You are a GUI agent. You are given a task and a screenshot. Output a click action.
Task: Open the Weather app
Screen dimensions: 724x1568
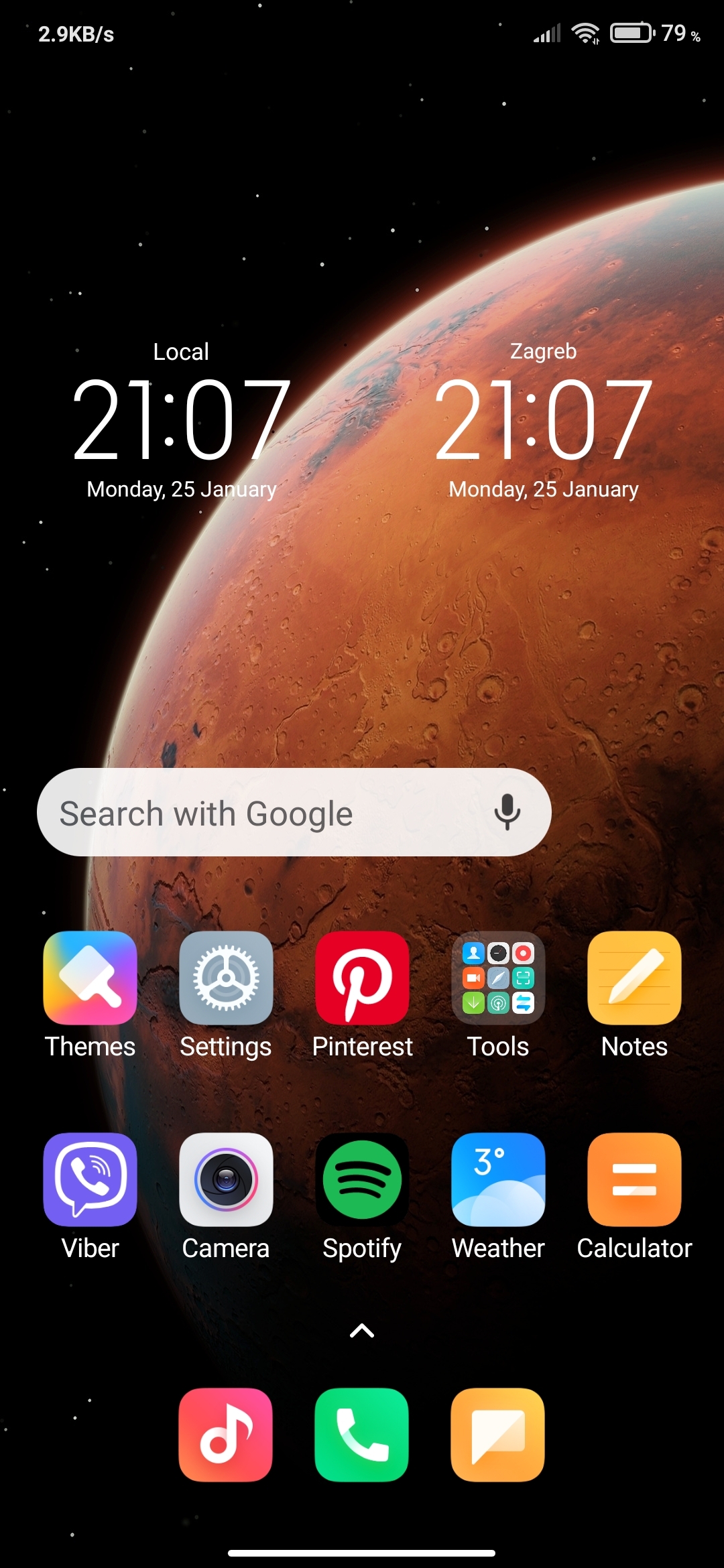[498, 1179]
